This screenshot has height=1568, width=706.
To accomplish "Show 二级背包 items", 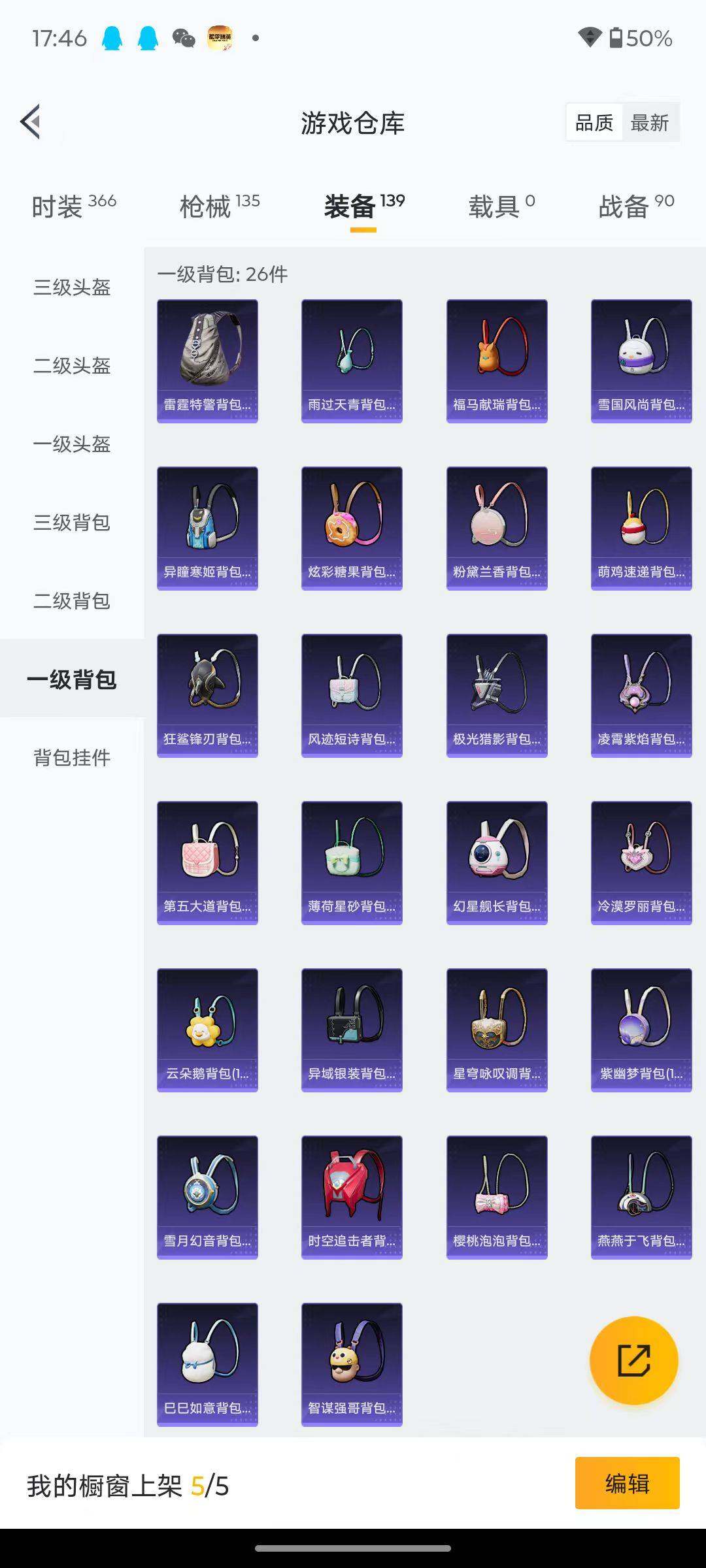I will [x=72, y=601].
